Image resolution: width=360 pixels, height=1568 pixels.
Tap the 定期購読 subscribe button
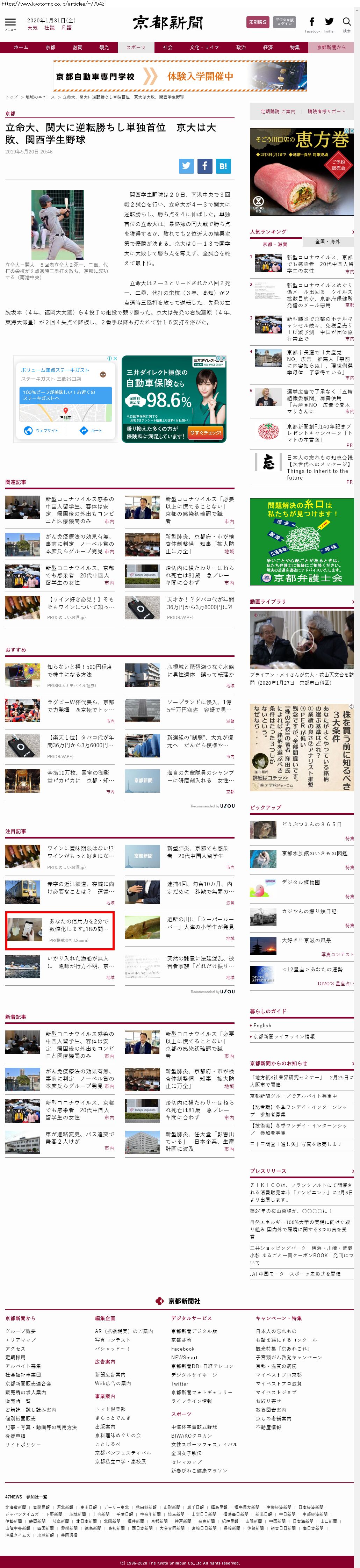[x=257, y=22]
